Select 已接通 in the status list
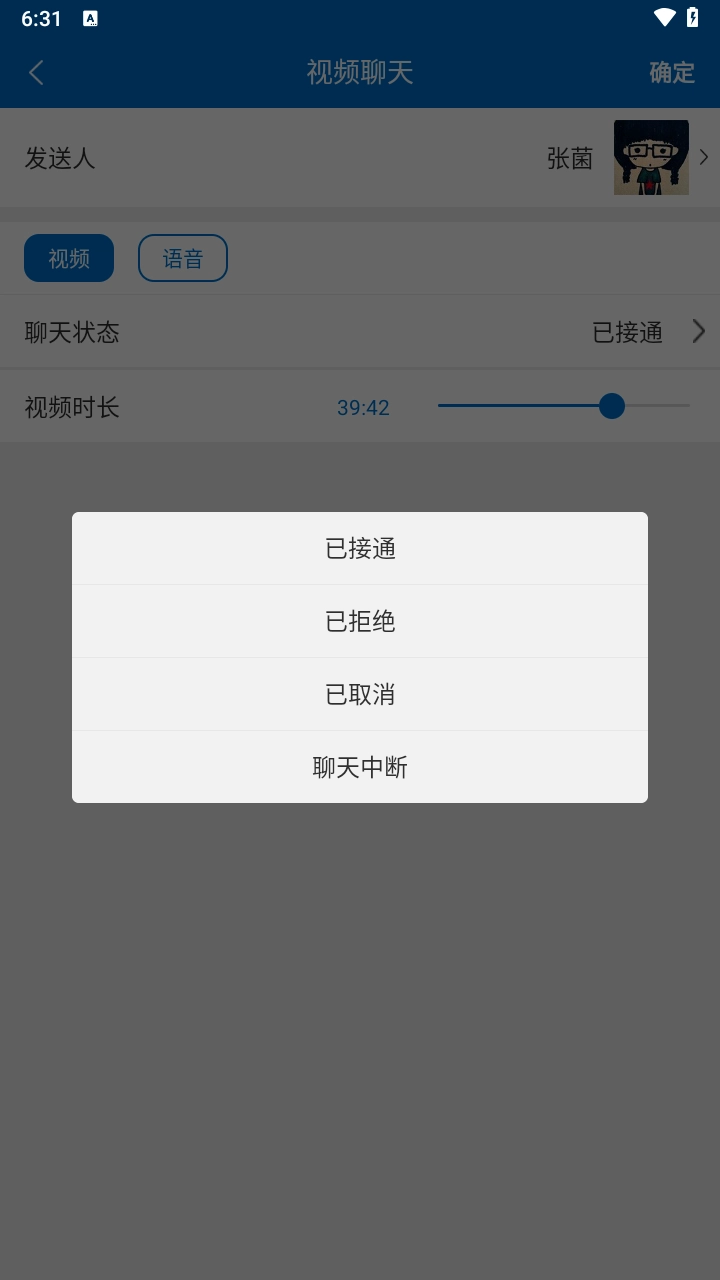The height and width of the screenshot is (1280, 720). 360,548
